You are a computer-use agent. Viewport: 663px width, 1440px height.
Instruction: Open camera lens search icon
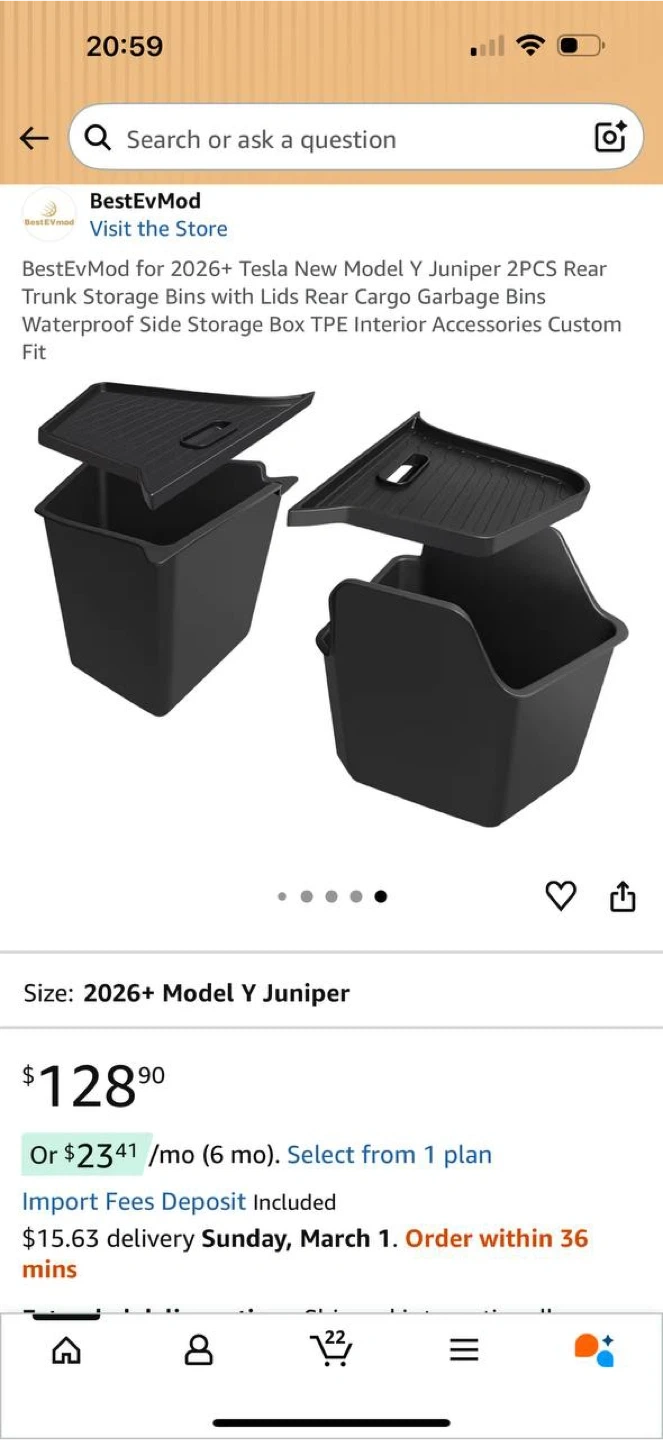pos(610,137)
